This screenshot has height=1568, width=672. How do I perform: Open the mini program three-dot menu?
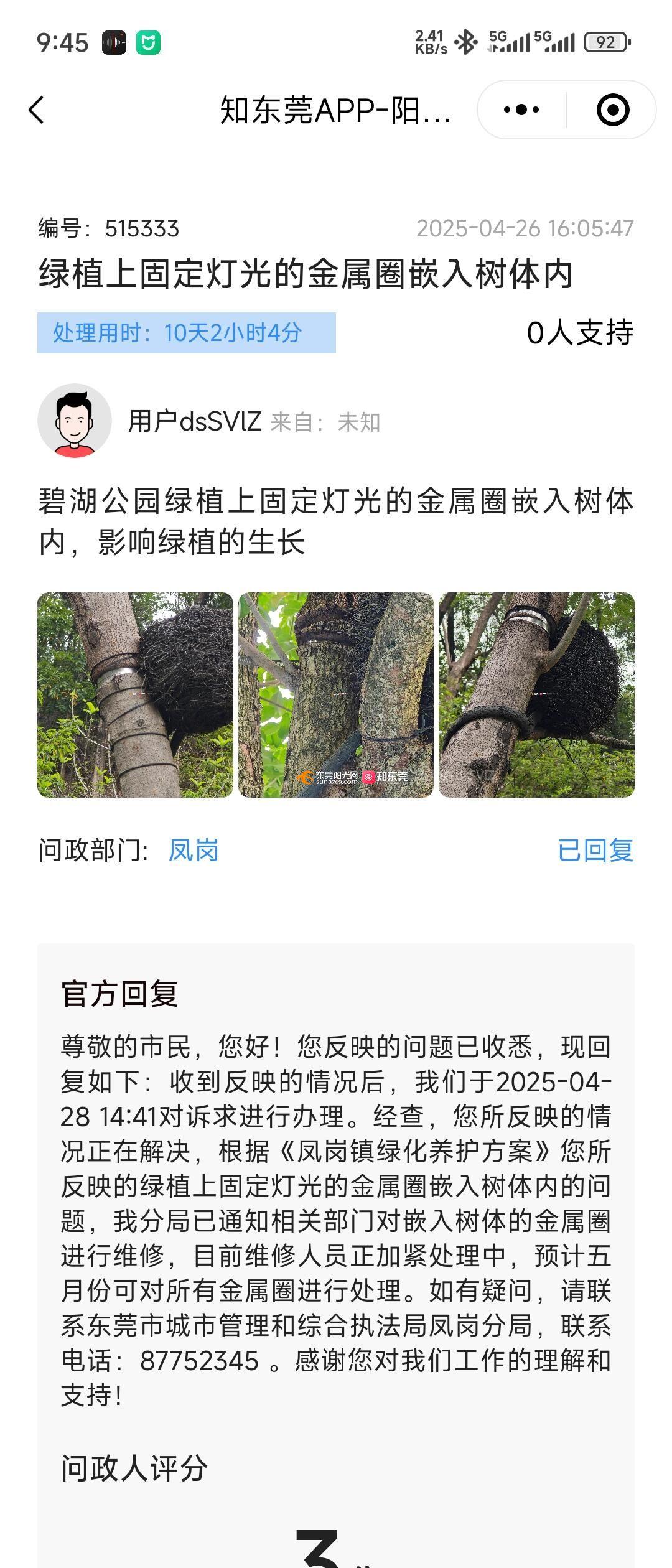click(x=521, y=110)
